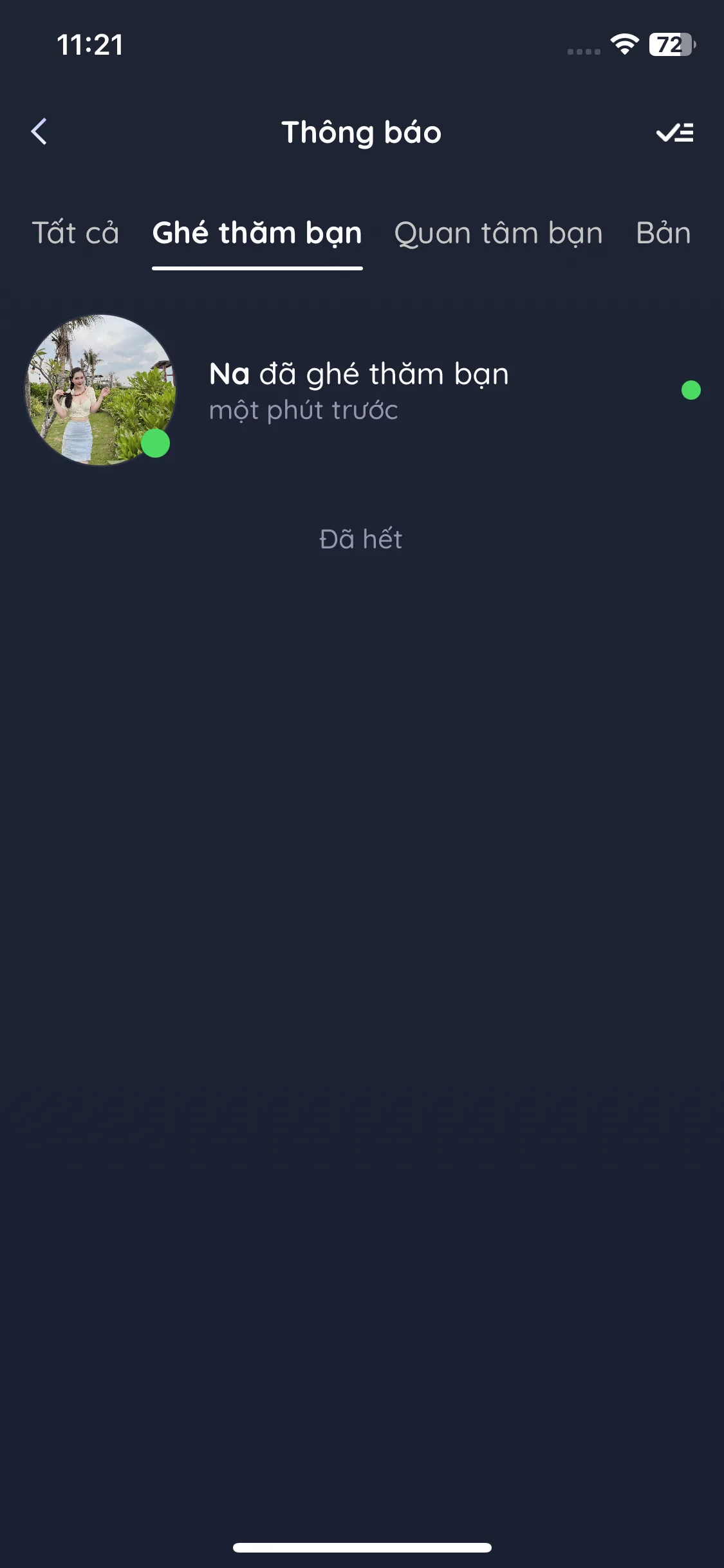Open the 'Na đã ghé thăm bạn' notification
The height and width of the screenshot is (1568, 724).
point(386,390)
